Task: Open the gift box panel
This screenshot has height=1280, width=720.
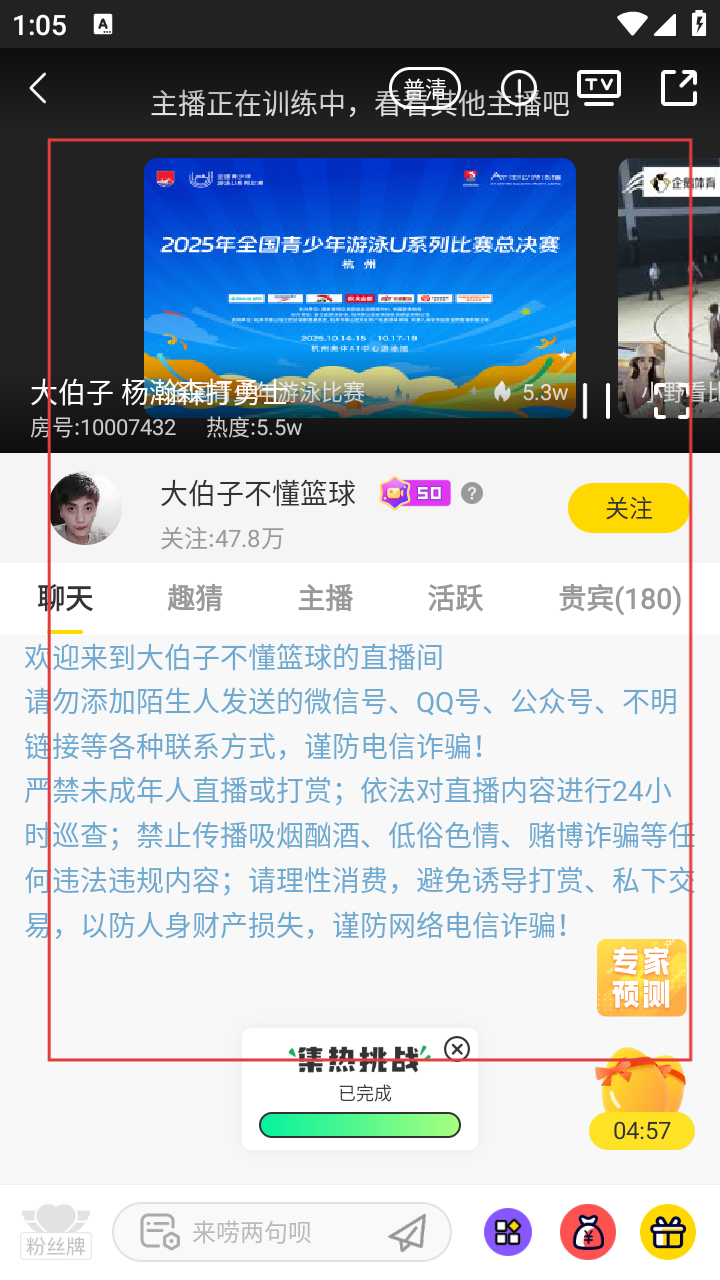Action: (x=667, y=1232)
